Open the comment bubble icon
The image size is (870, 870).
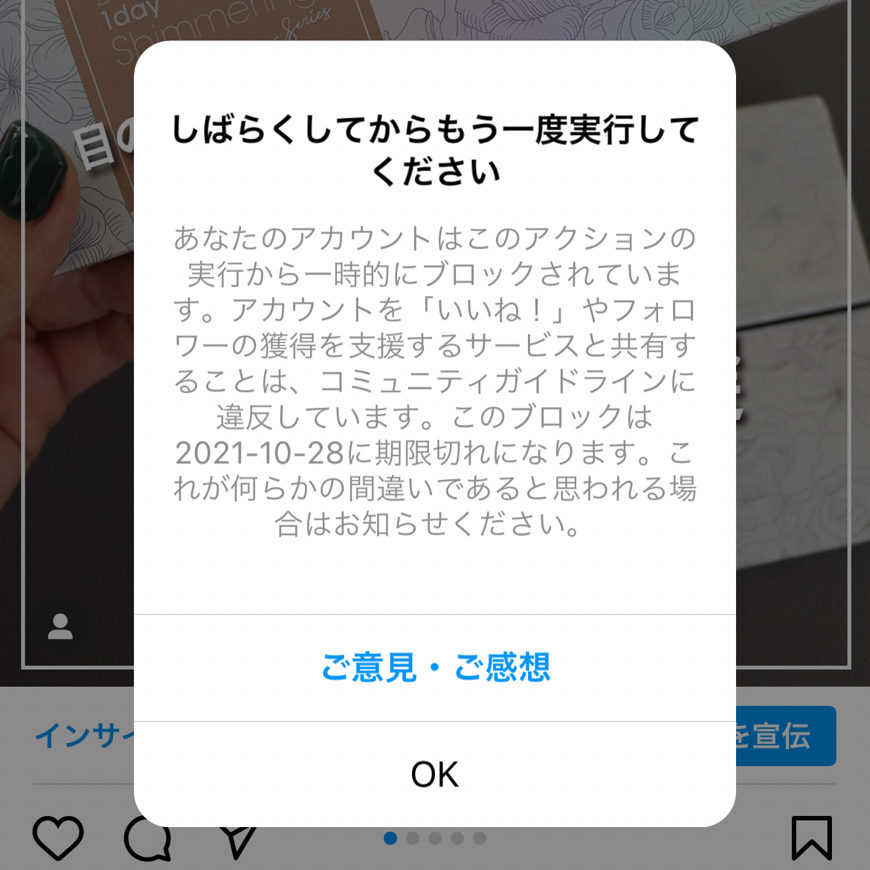pyautogui.click(x=147, y=838)
